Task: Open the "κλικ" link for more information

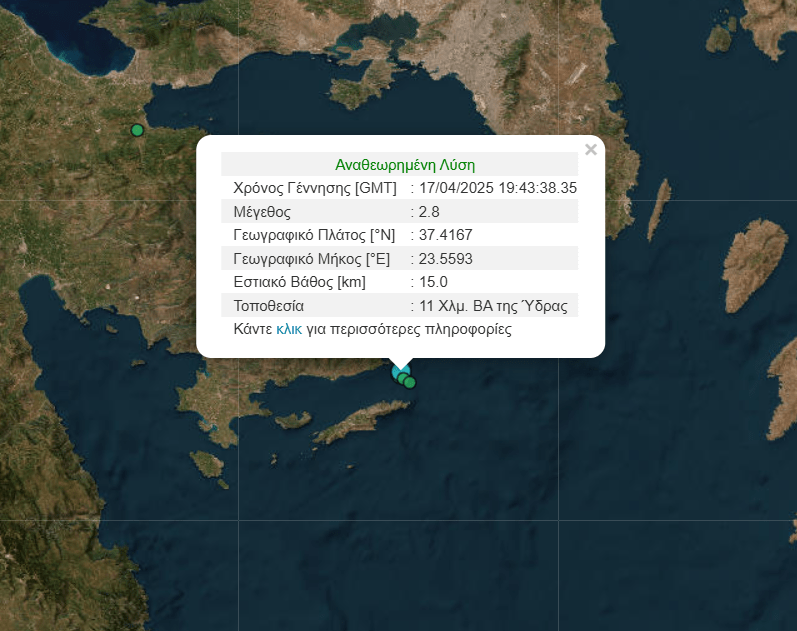Action: [289, 328]
